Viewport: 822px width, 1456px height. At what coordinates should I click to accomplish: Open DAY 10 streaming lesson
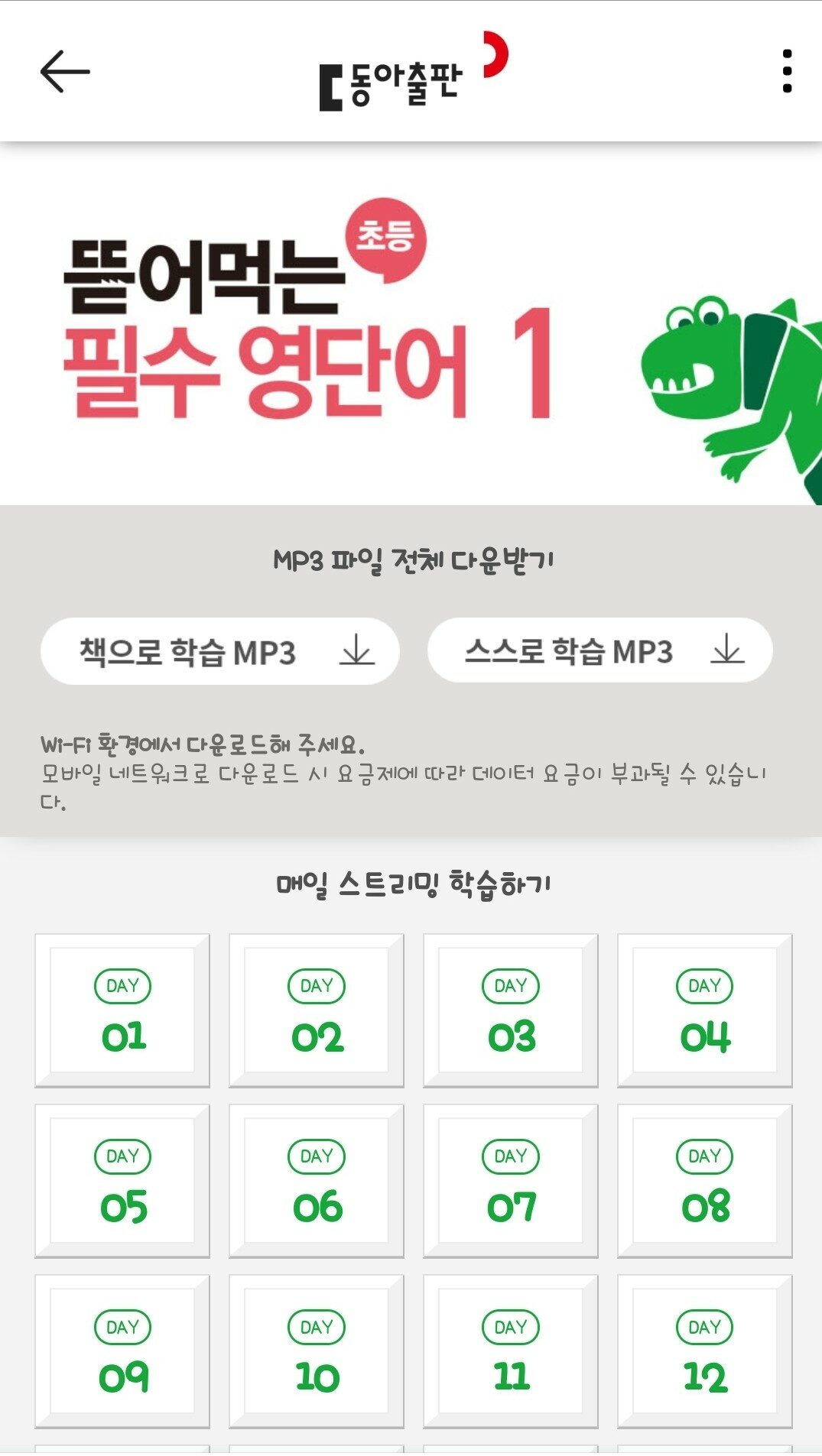[317, 1351]
